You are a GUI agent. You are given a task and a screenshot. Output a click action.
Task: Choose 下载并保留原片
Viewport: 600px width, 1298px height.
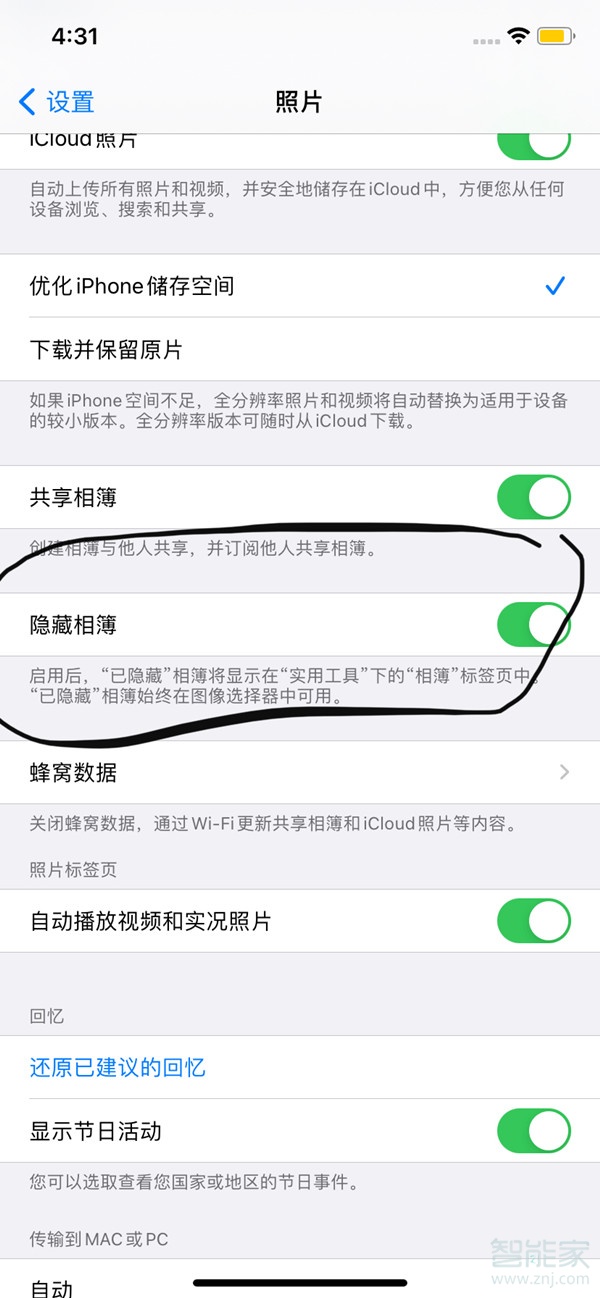click(x=300, y=350)
